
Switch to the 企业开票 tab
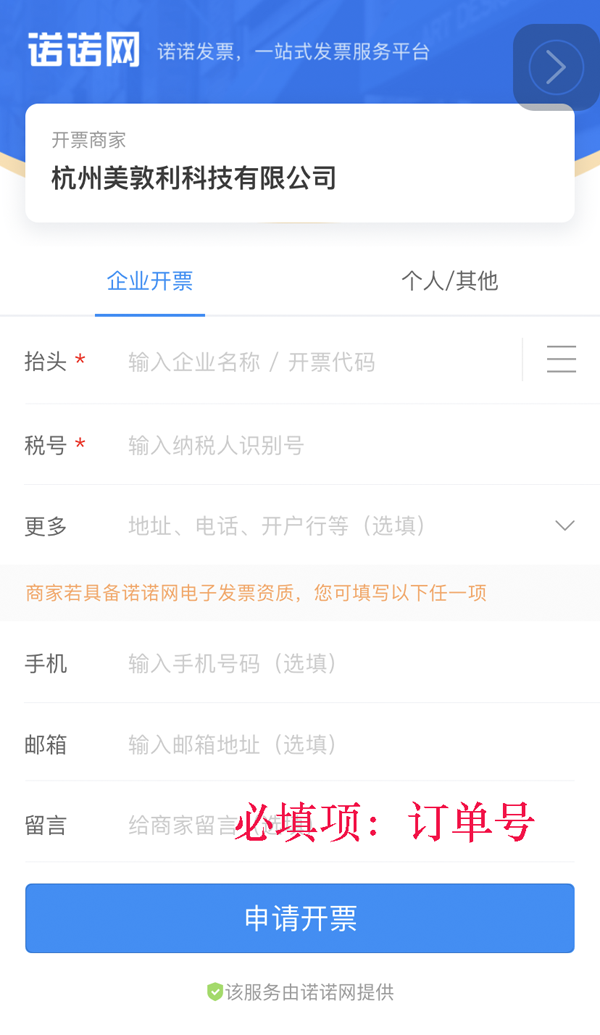pyautogui.click(x=150, y=281)
